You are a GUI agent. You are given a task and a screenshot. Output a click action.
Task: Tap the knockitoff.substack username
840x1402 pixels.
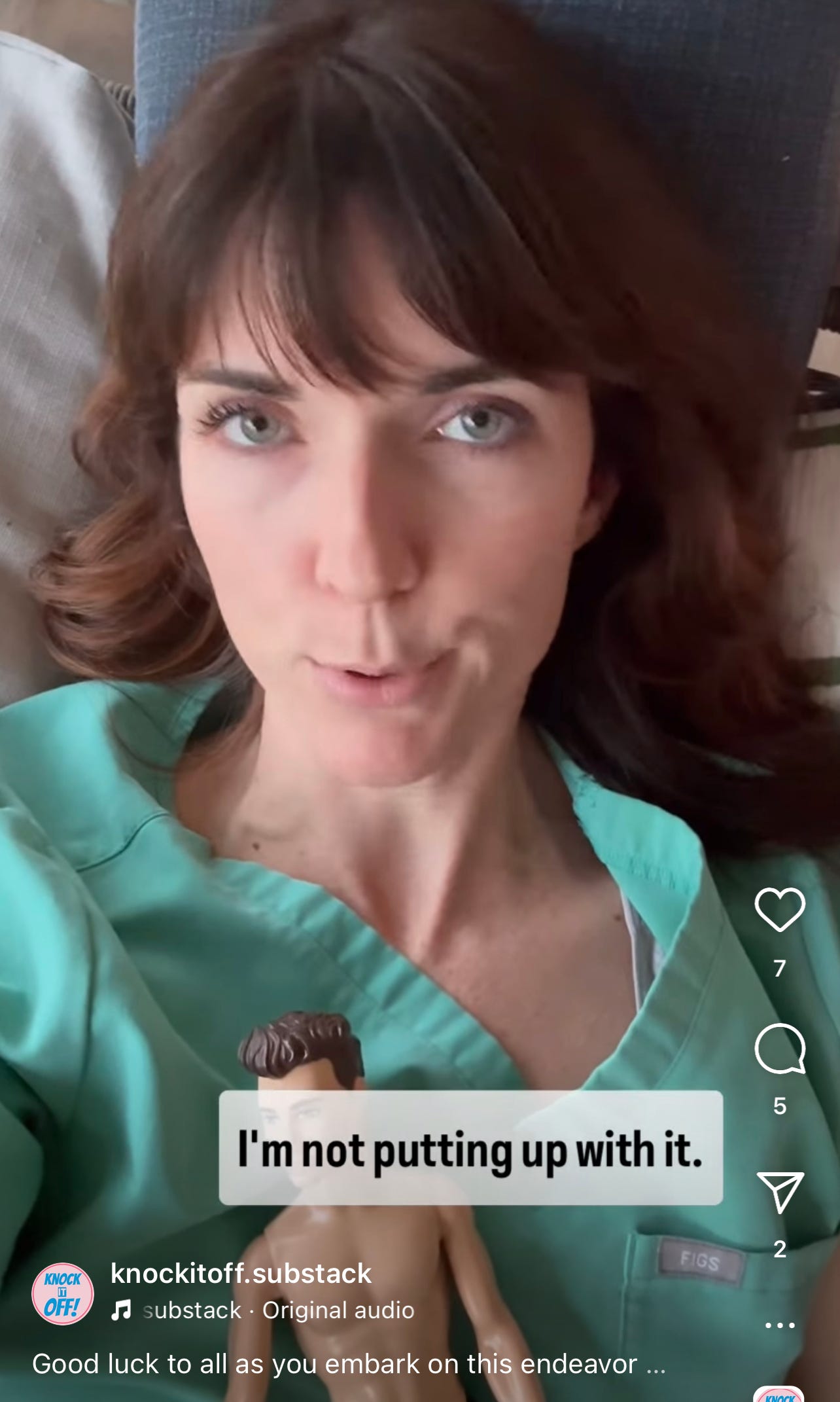click(241, 1274)
